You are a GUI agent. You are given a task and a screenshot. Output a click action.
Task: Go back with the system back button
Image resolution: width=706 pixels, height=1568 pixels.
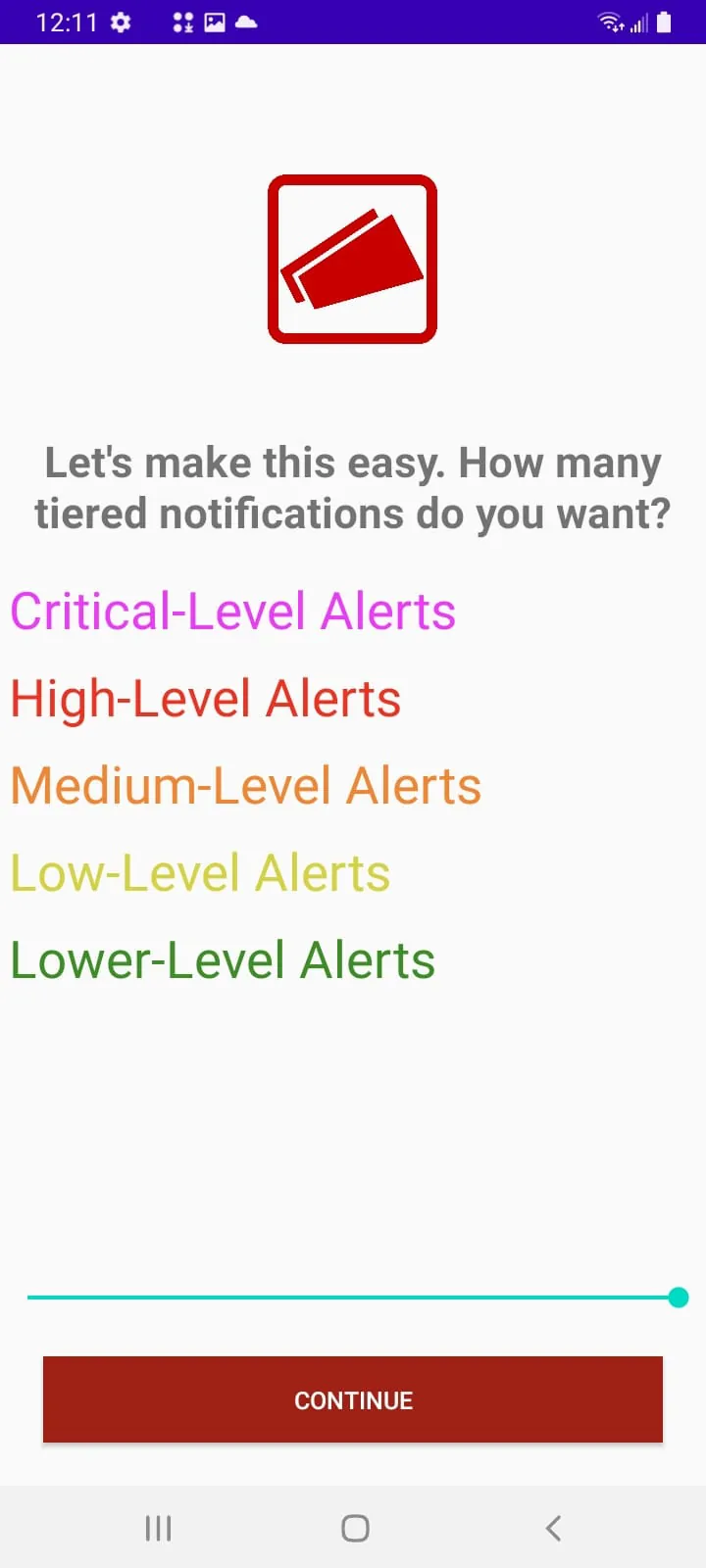(553, 1528)
